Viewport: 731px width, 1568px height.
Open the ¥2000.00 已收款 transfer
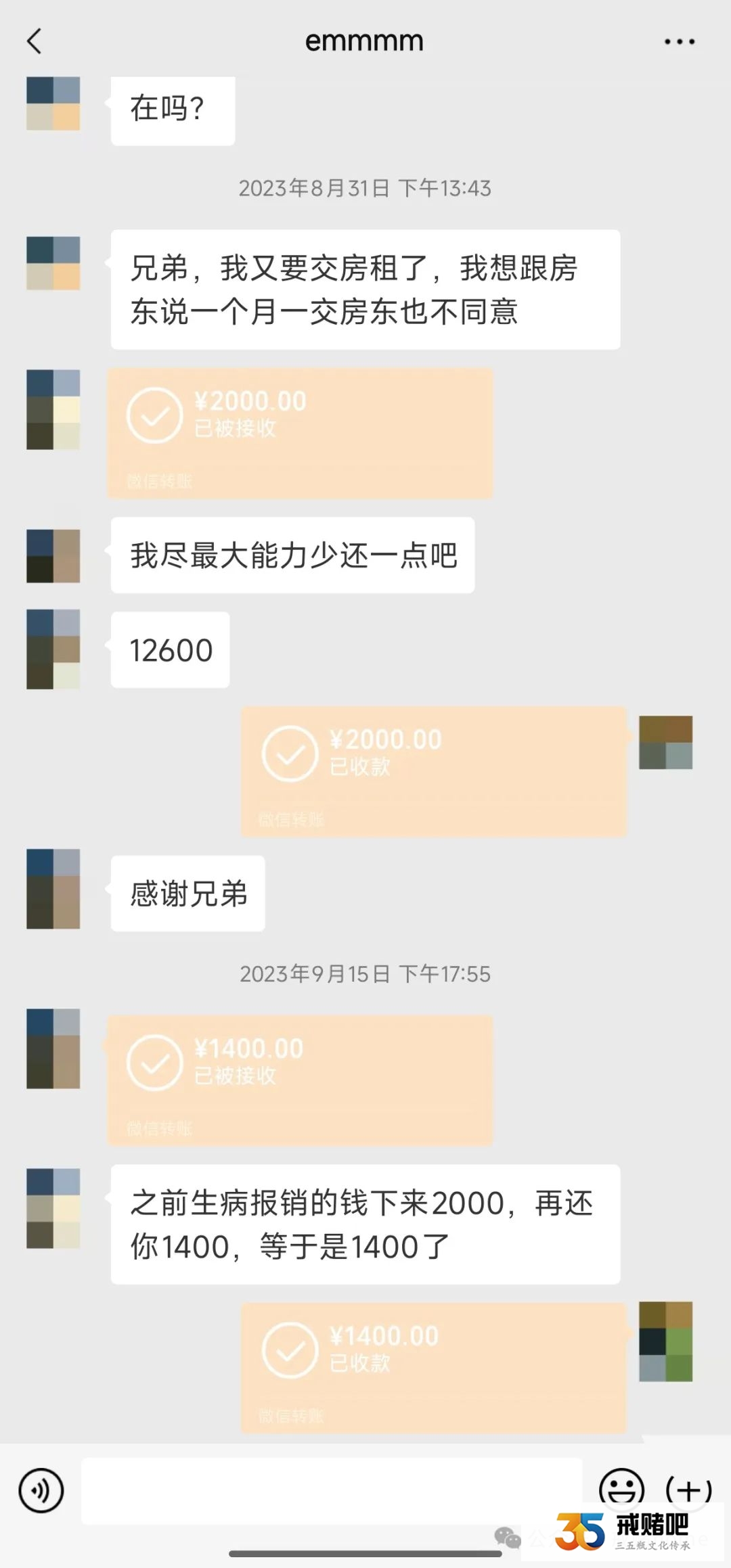pos(433,771)
